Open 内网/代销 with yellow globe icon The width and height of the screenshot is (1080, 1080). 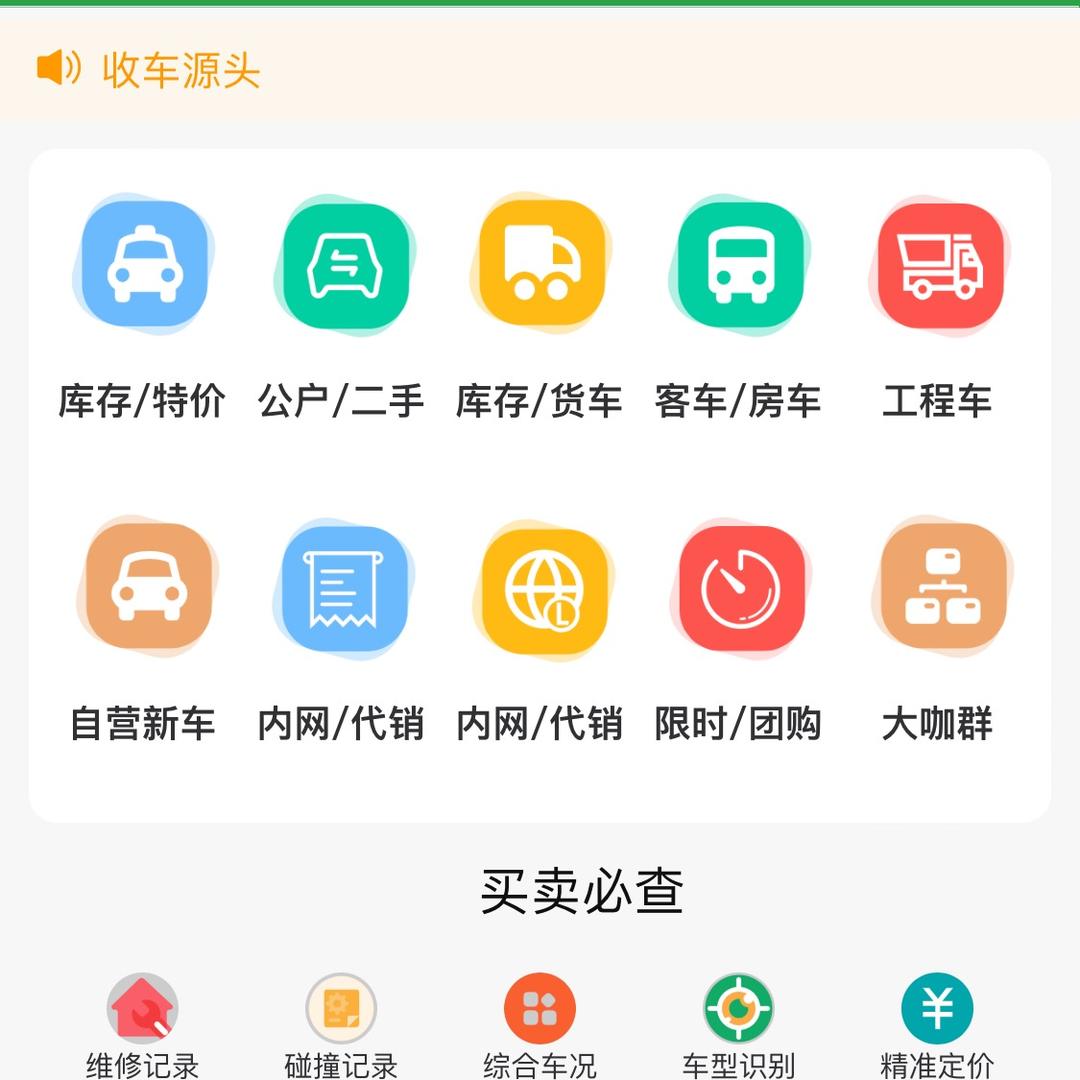click(540, 588)
